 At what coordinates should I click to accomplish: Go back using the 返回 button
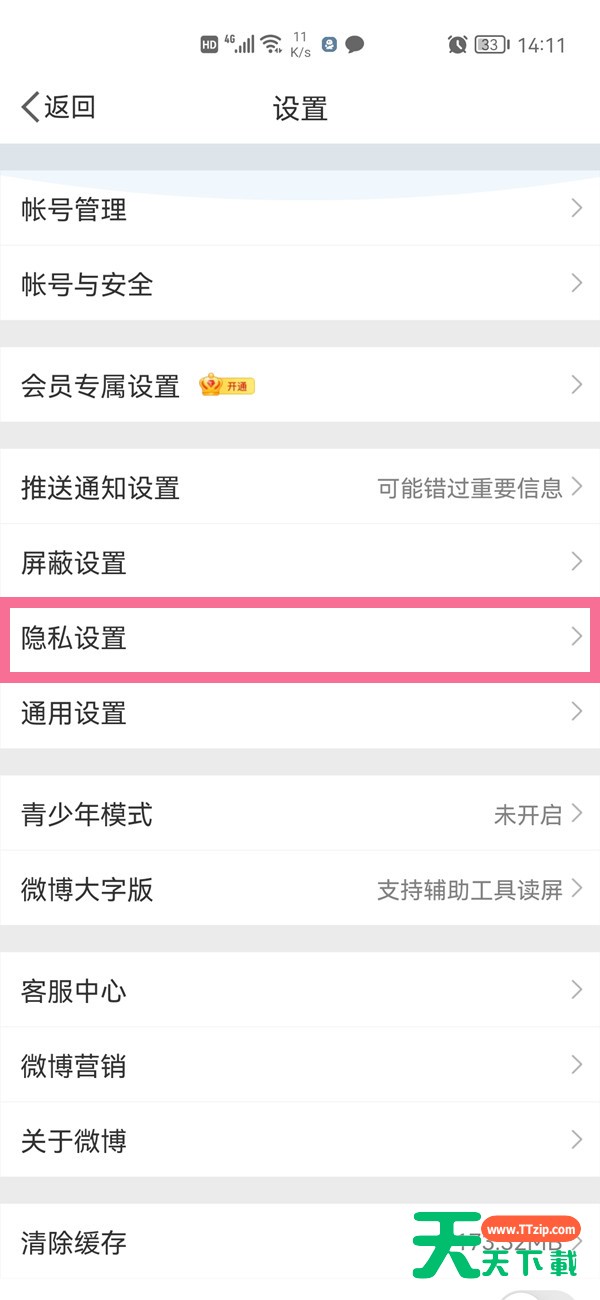point(58,107)
